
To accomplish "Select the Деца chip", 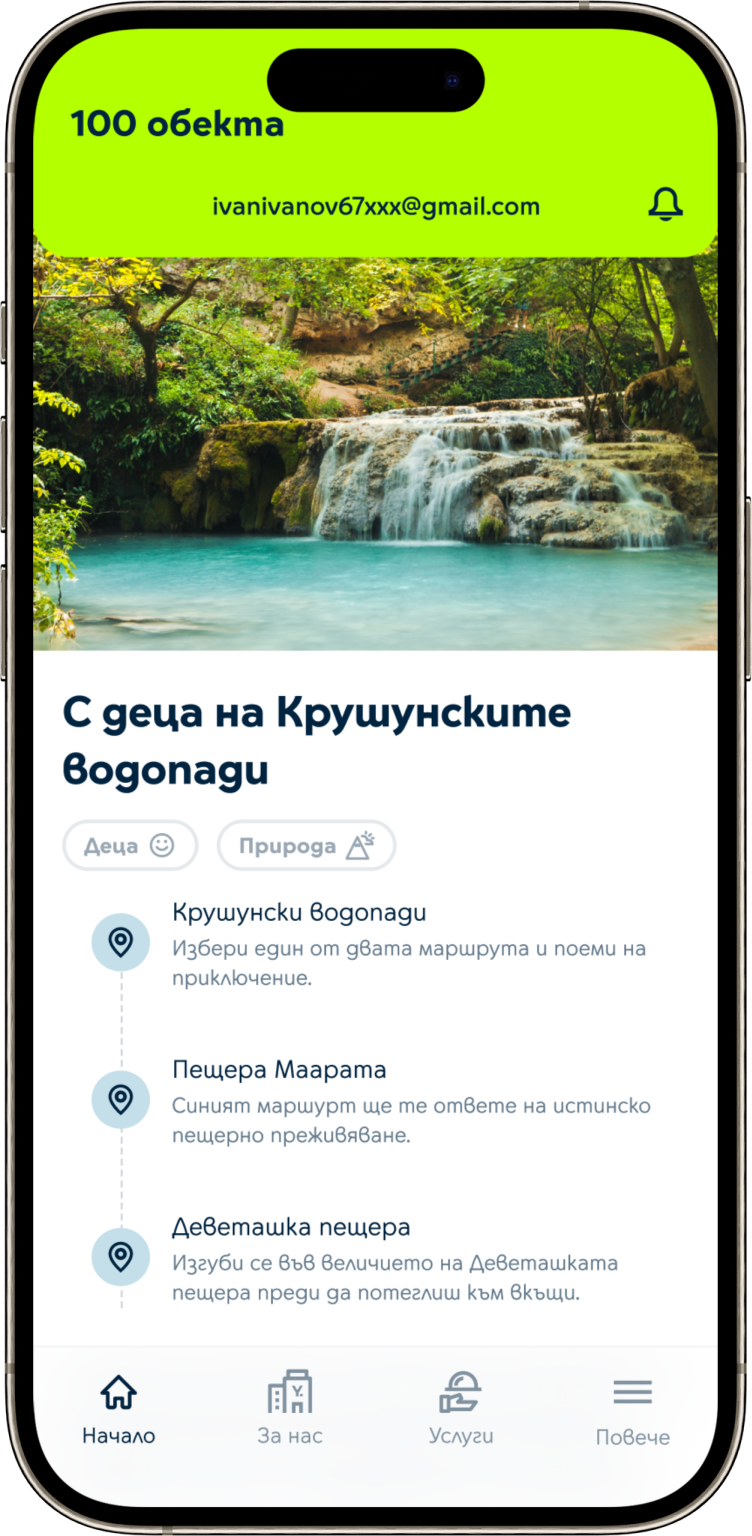I will click(130, 846).
